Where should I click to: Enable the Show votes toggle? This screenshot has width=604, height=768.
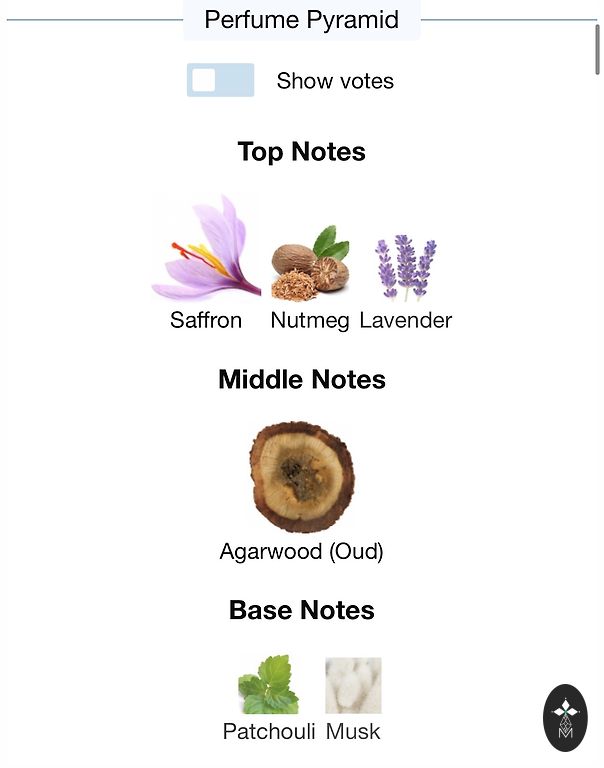coord(220,80)
